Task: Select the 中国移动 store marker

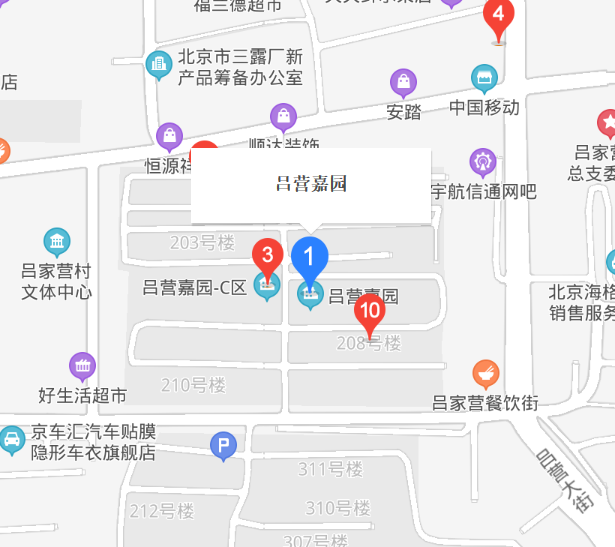Action: (484, 79)
